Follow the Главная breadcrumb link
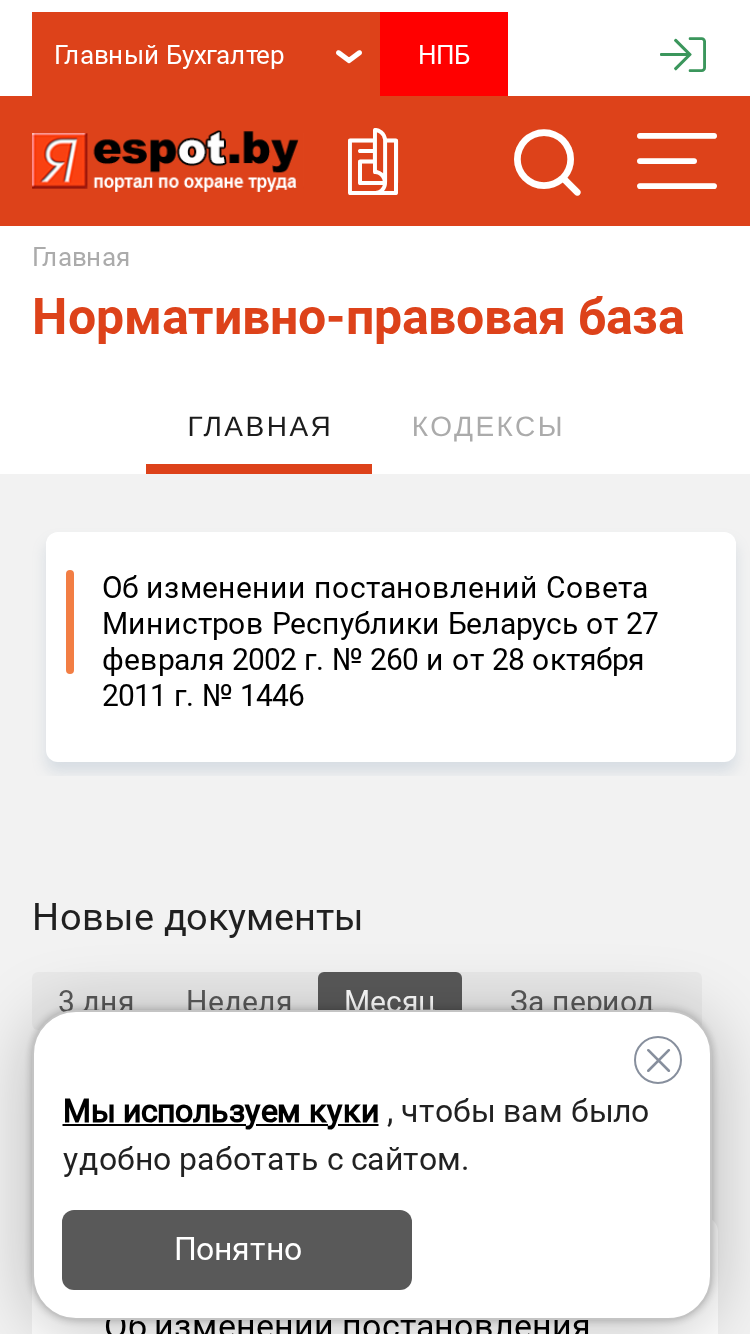750x1334 pixels. point(81,257)
